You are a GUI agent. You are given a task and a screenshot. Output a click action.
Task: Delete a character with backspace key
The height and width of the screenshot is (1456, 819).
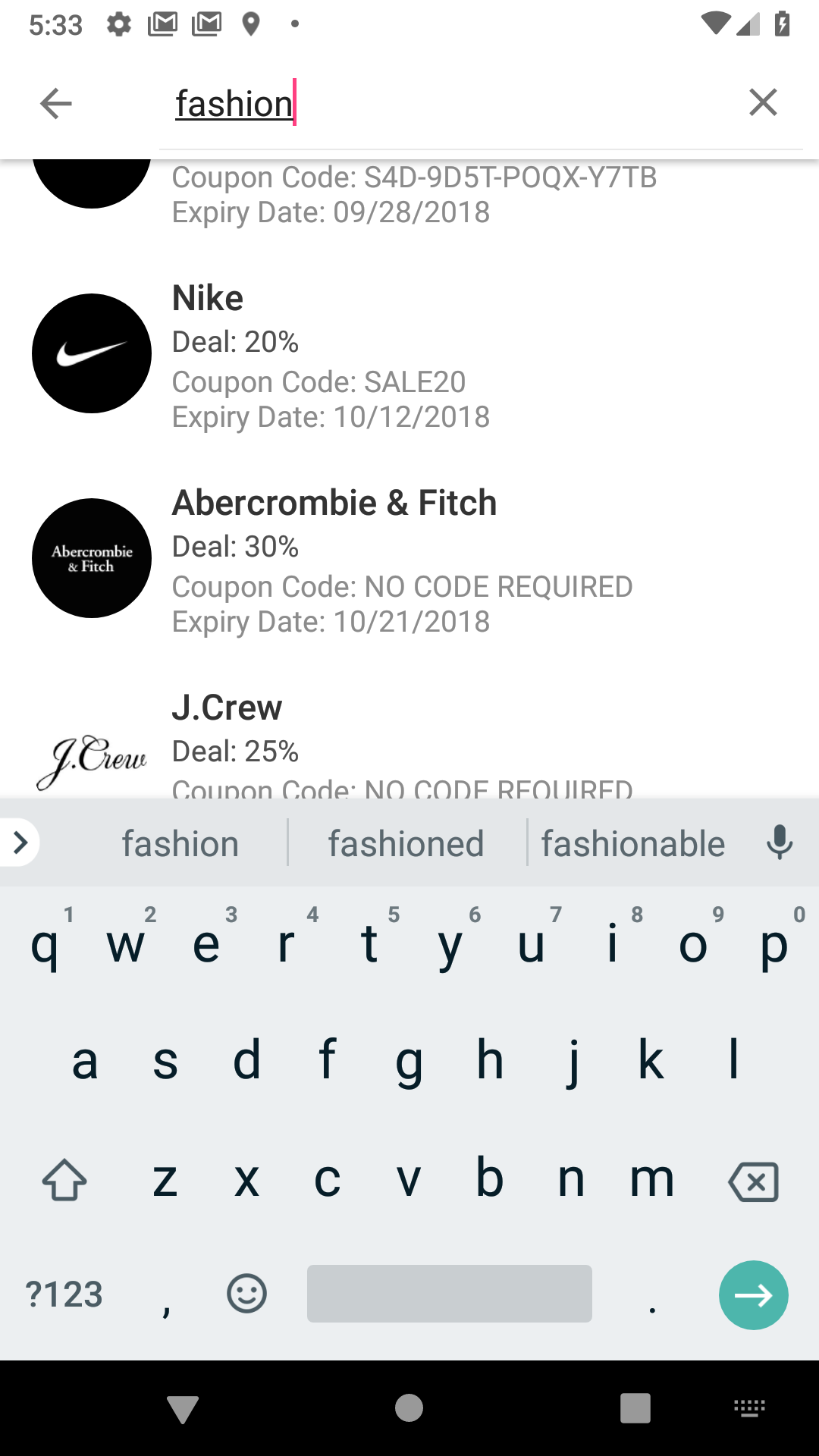coord(753,1181)
